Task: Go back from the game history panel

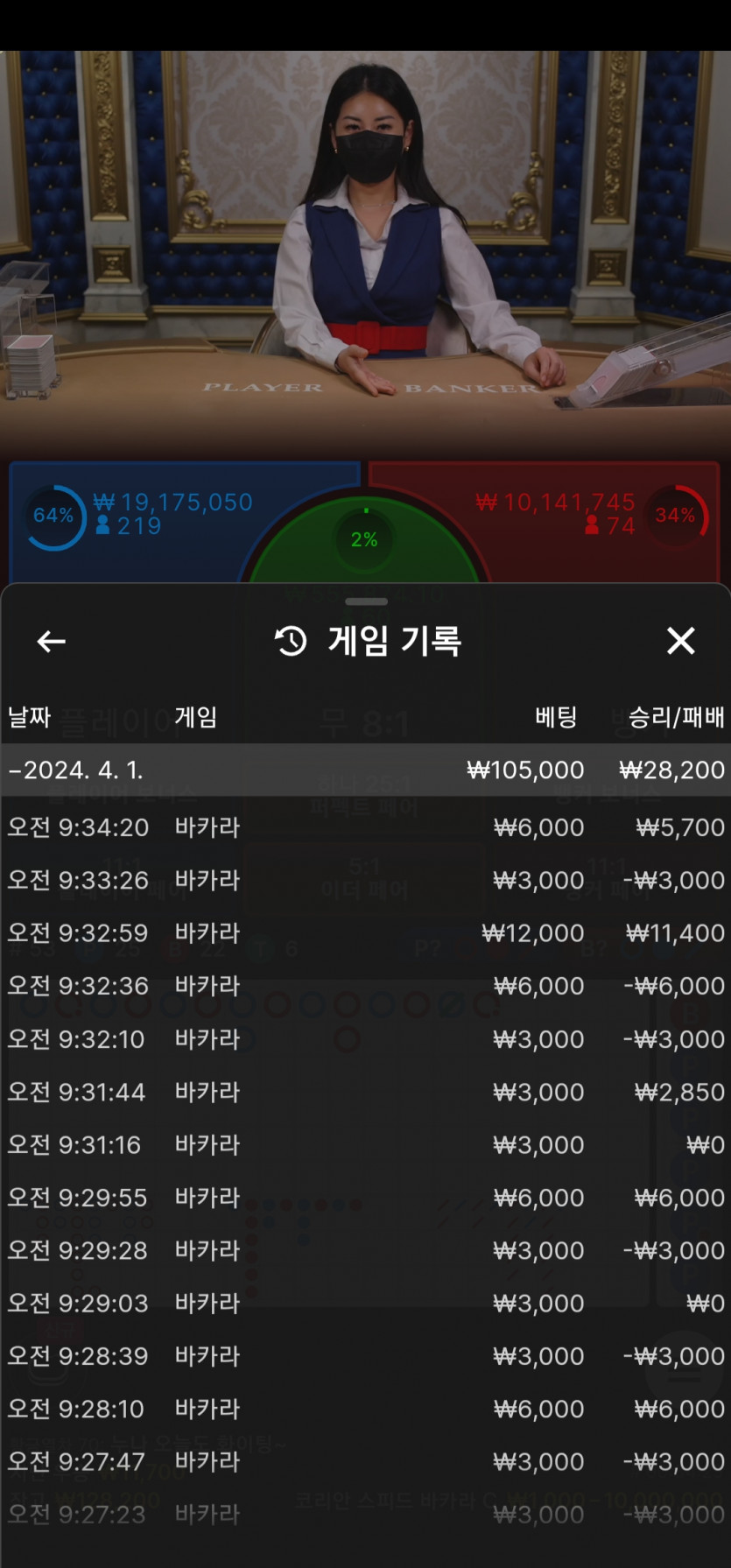Action: click(51, 642)
